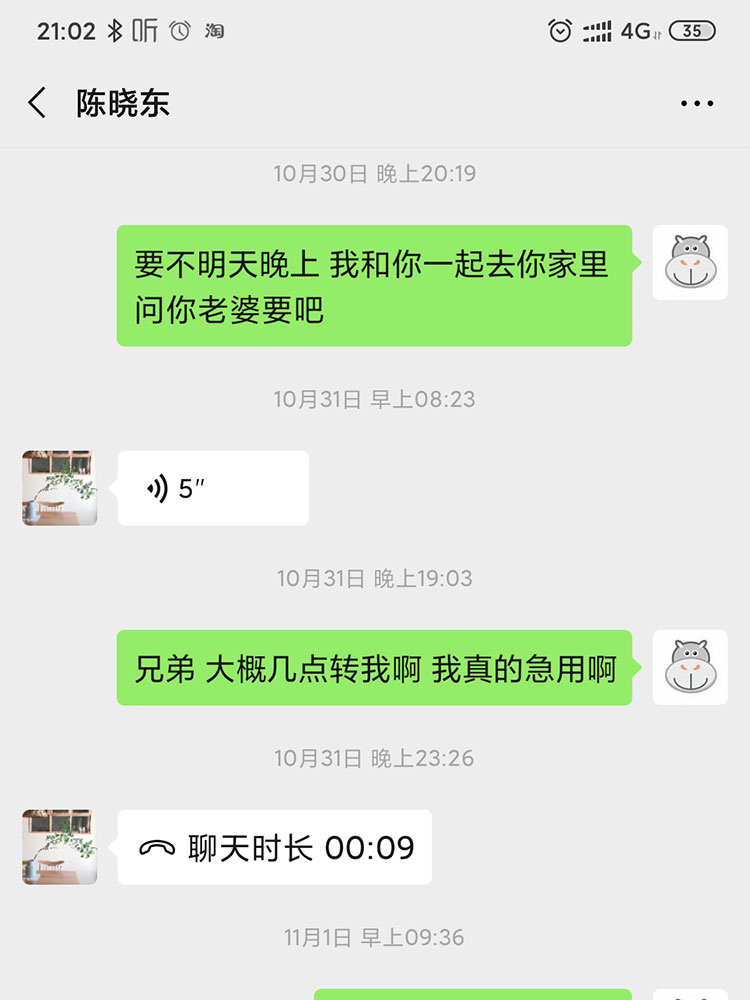
Task: Open my hippo avatar beside 兄弟 大概几点 message
Action: click(689, 667)
